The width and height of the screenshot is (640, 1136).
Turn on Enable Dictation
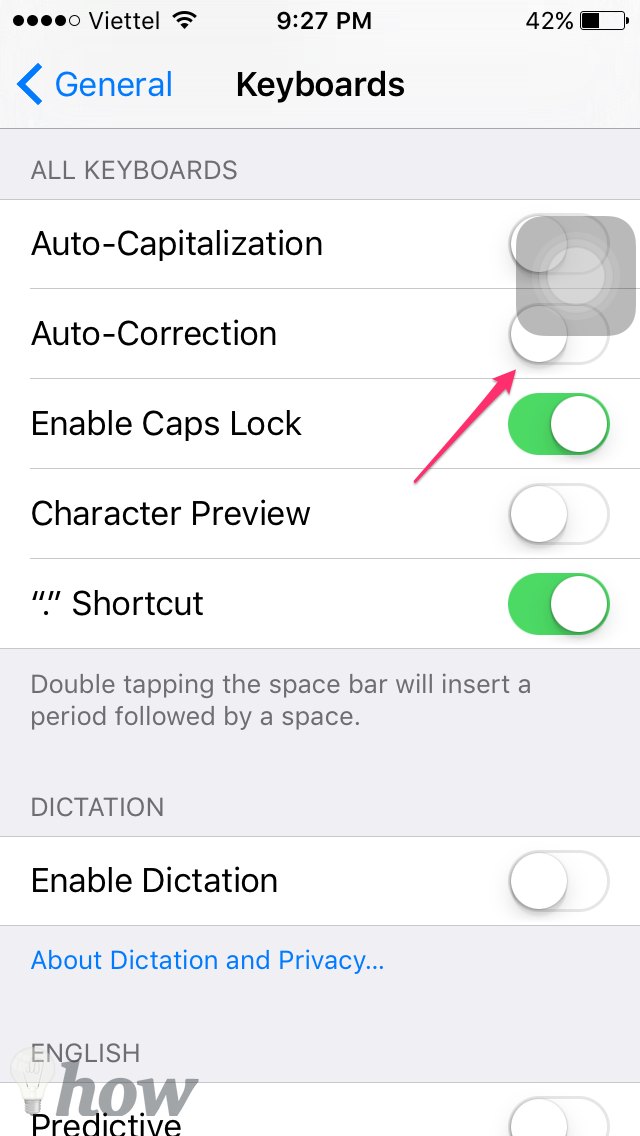(x=559, y=880)
